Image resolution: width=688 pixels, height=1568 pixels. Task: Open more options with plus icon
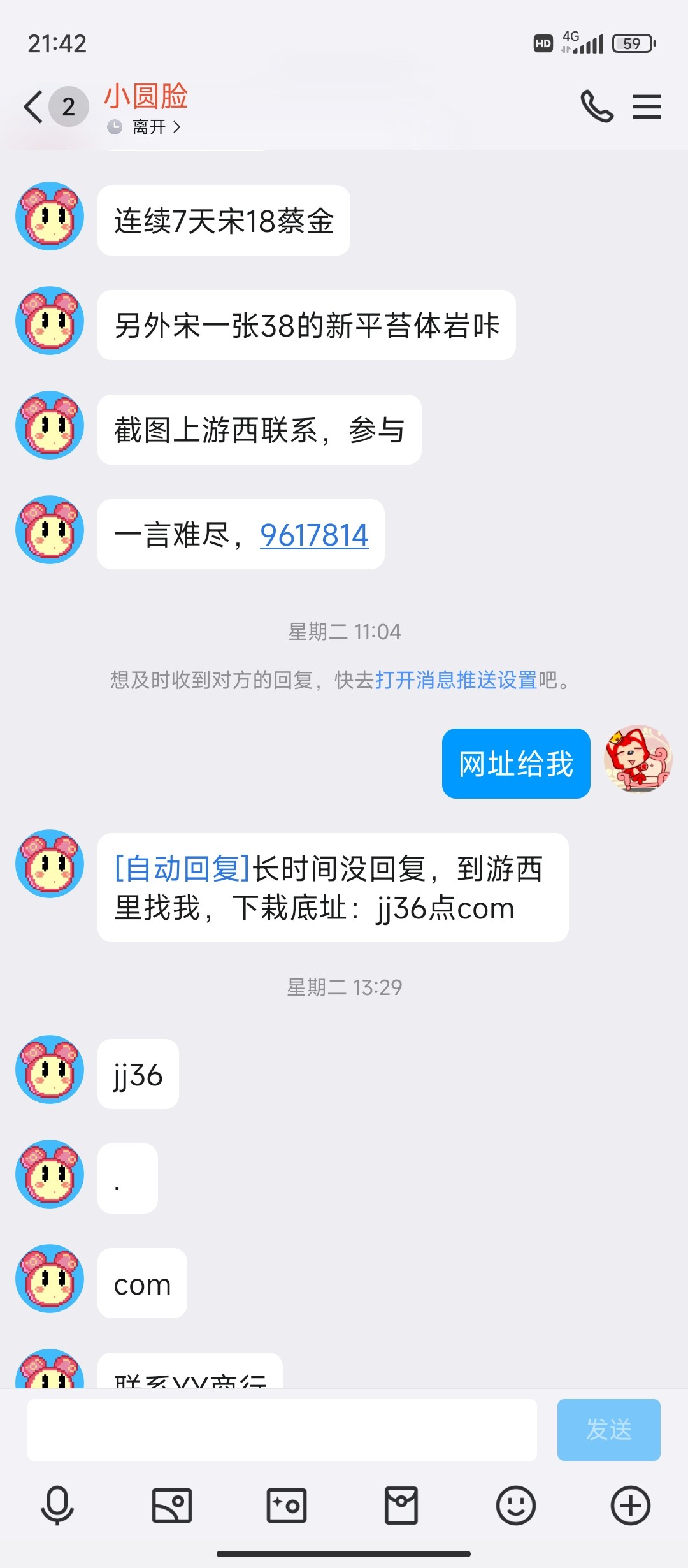(x=631, y=1506)
